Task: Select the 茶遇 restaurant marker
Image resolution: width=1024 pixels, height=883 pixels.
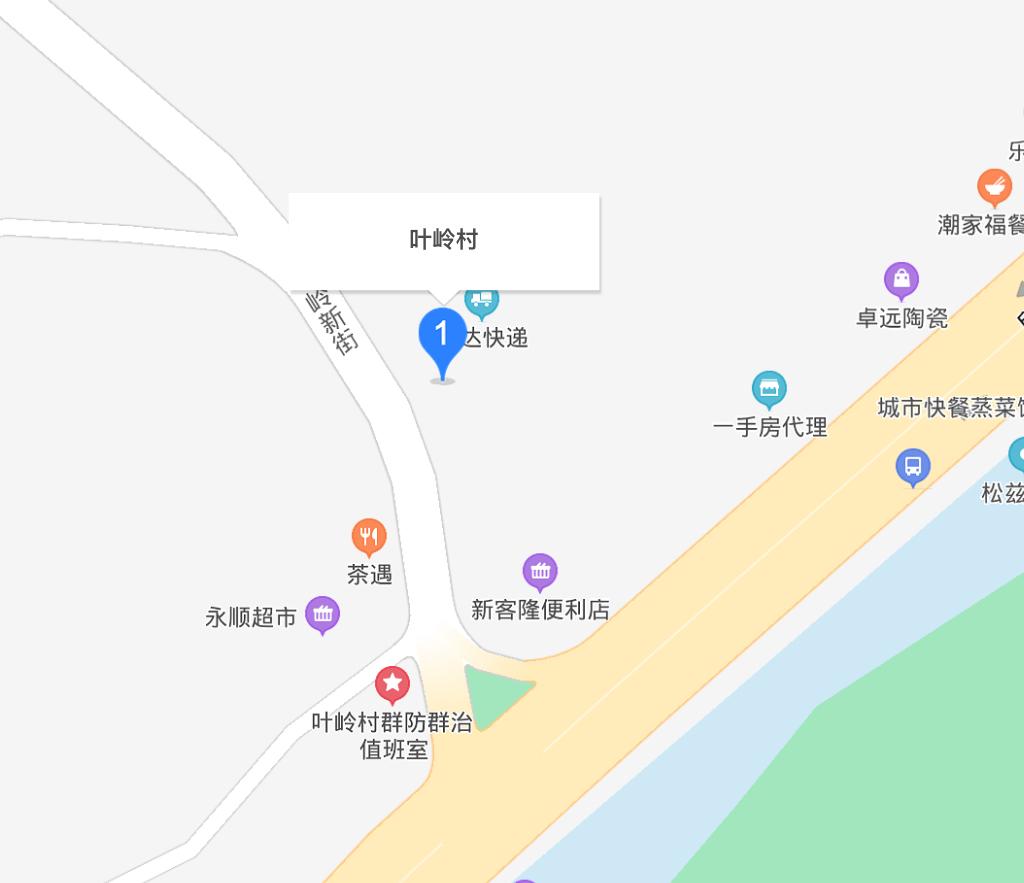Action: tap(369, 537)
